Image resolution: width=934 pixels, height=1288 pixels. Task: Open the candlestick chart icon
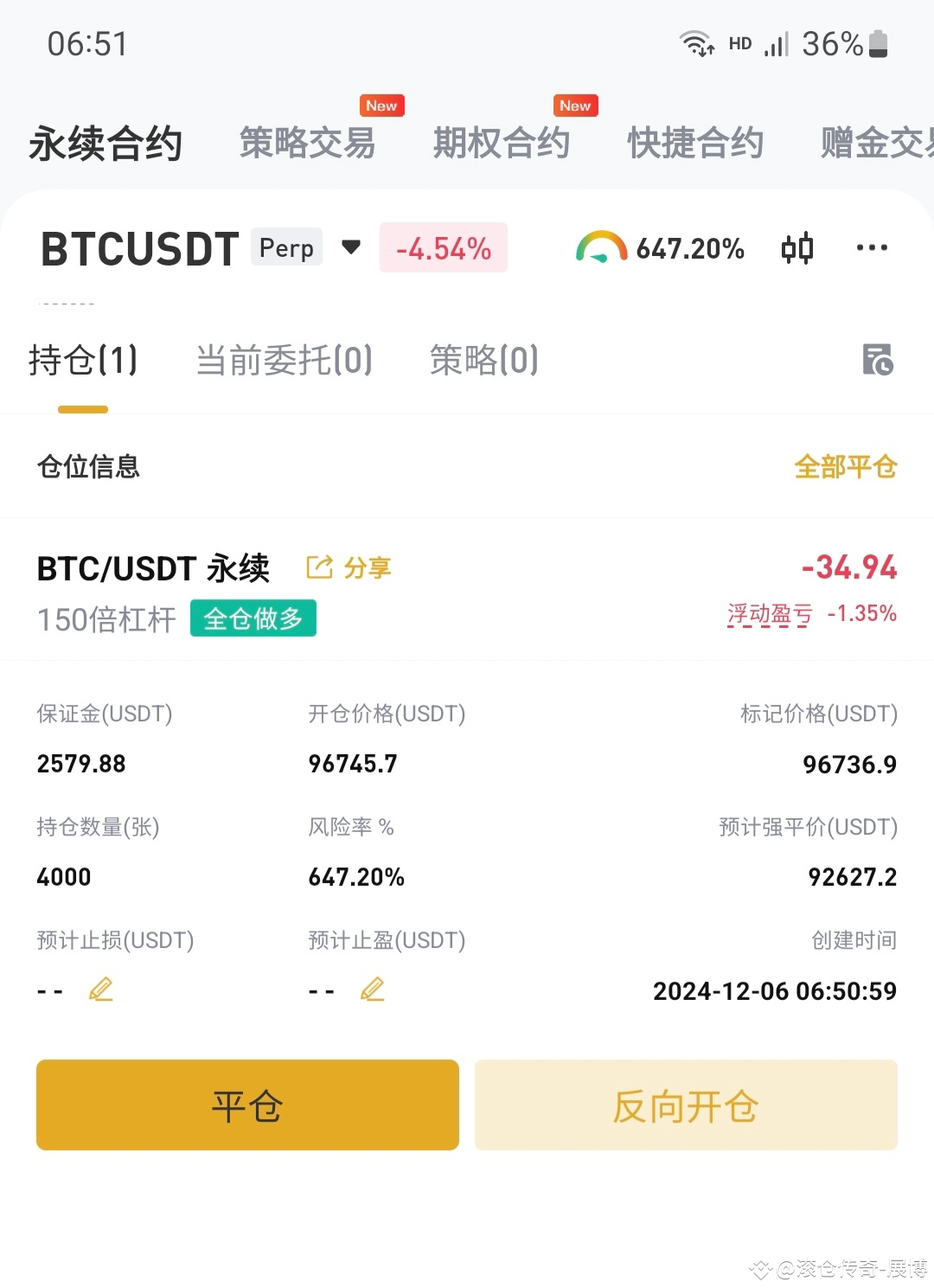point(796,248)
